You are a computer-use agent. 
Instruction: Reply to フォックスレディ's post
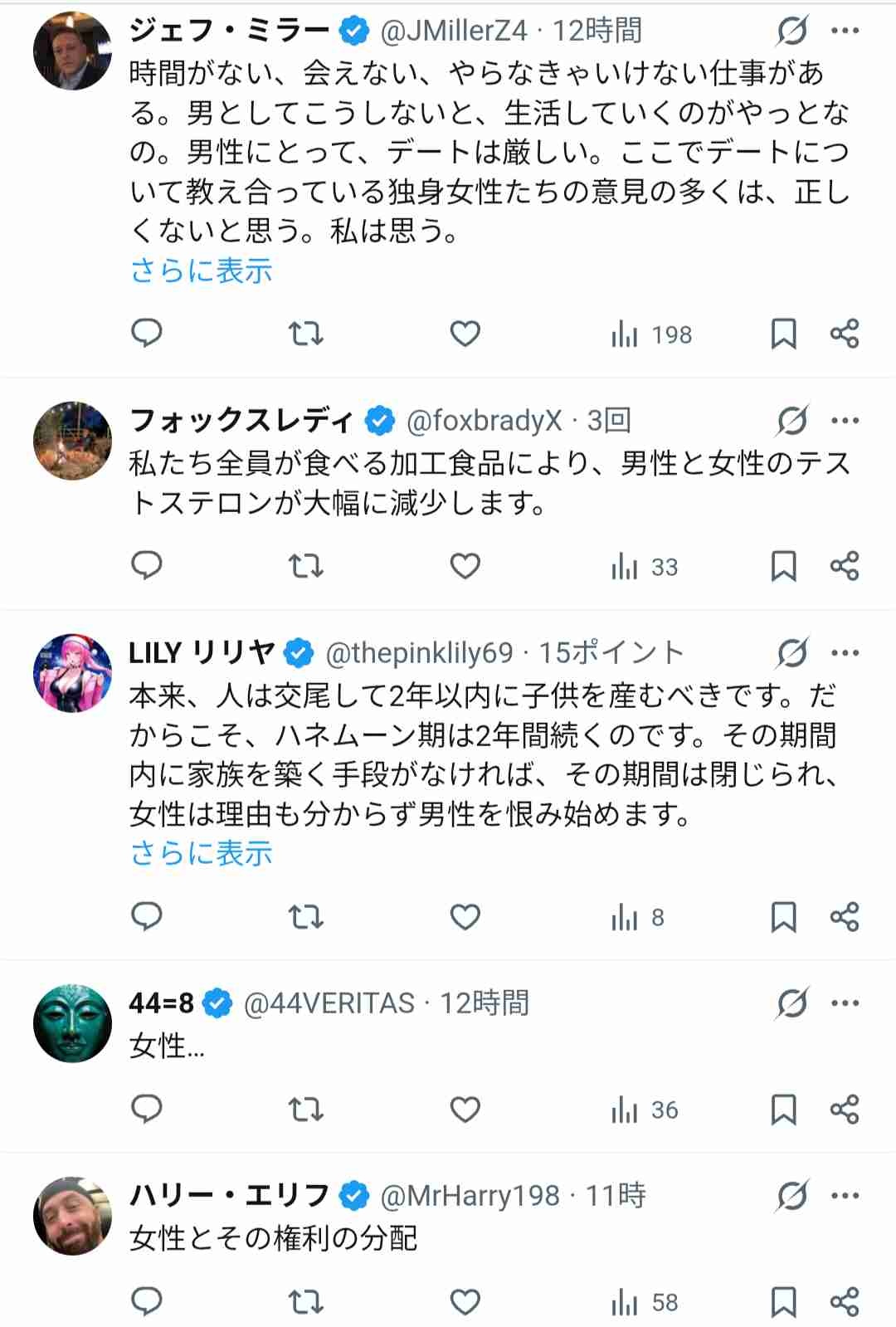click(x=147, y=566)
